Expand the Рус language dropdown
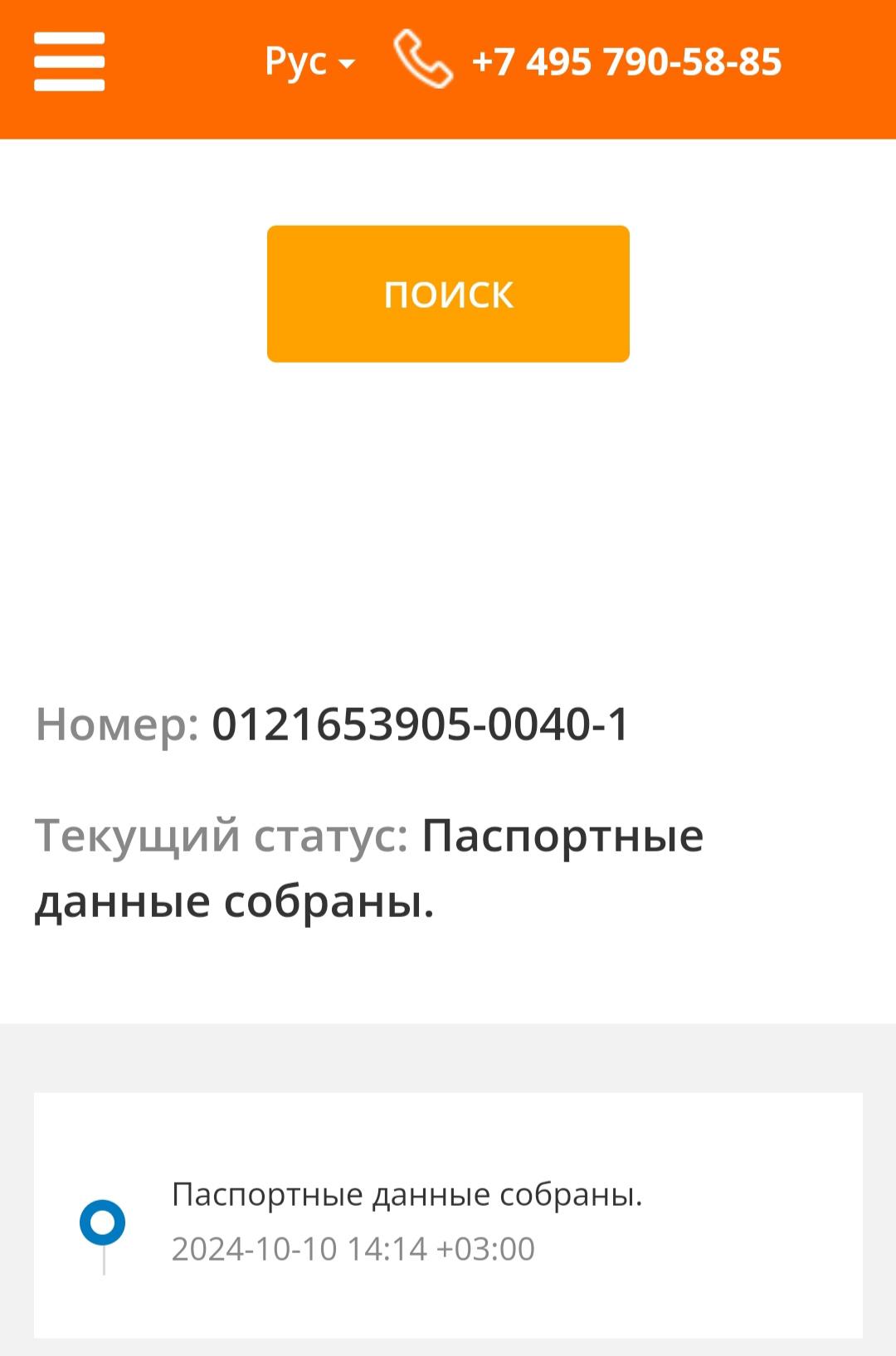The image size is (896, 1356). (309, 62)
